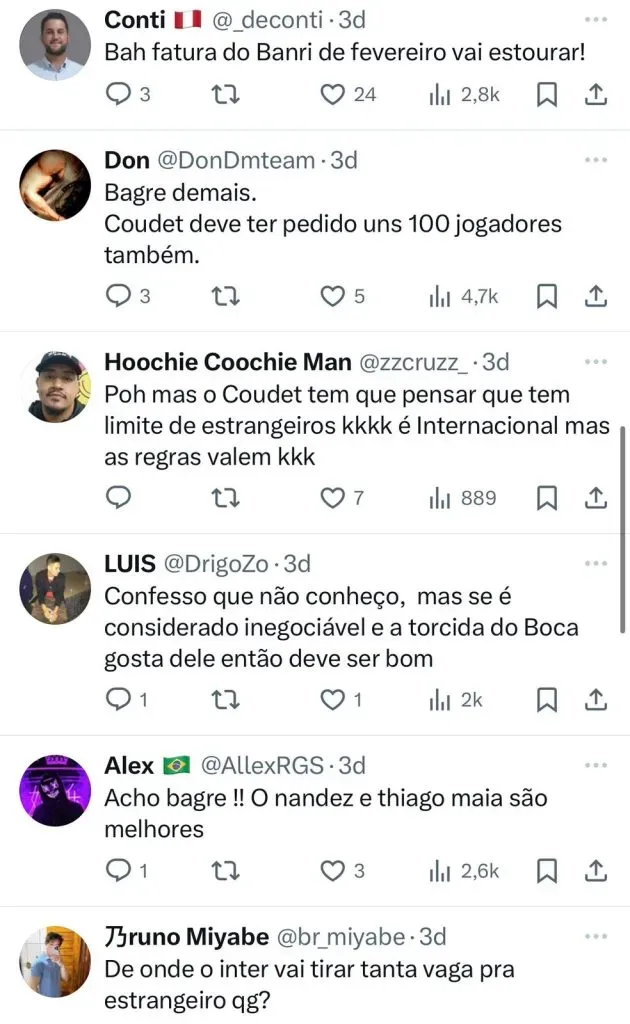Share Alex's reply about nandez
The height and width of the screenshot is (1024, 630).
(595, 872)
